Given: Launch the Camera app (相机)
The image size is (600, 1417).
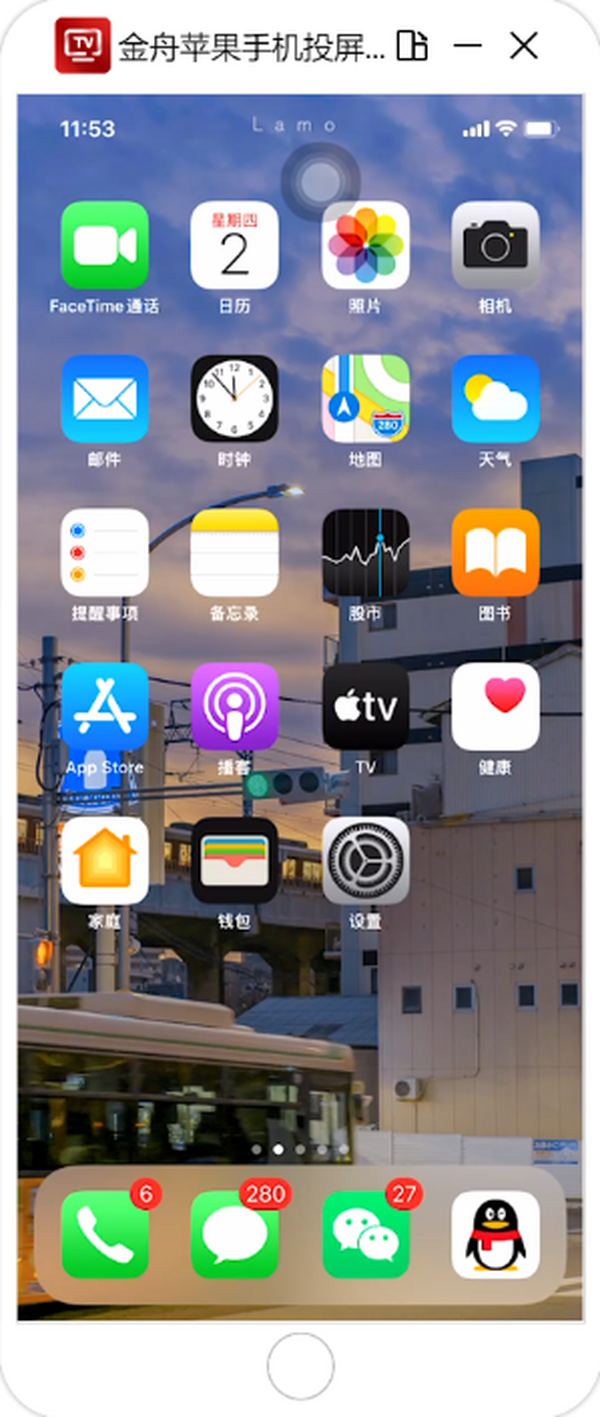Looking at the screenshot, I should pos(496,245).
